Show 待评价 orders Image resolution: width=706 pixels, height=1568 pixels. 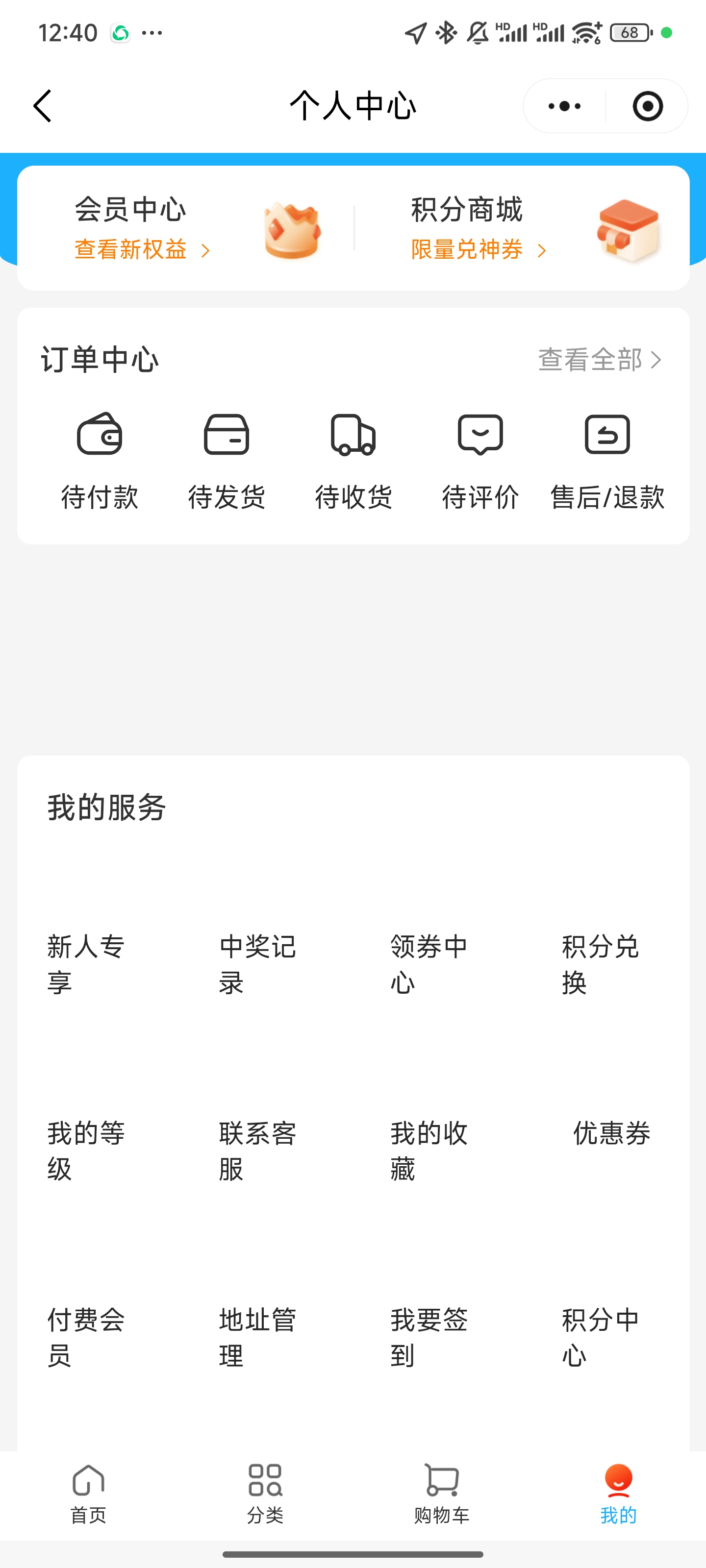tap(480, 461)
